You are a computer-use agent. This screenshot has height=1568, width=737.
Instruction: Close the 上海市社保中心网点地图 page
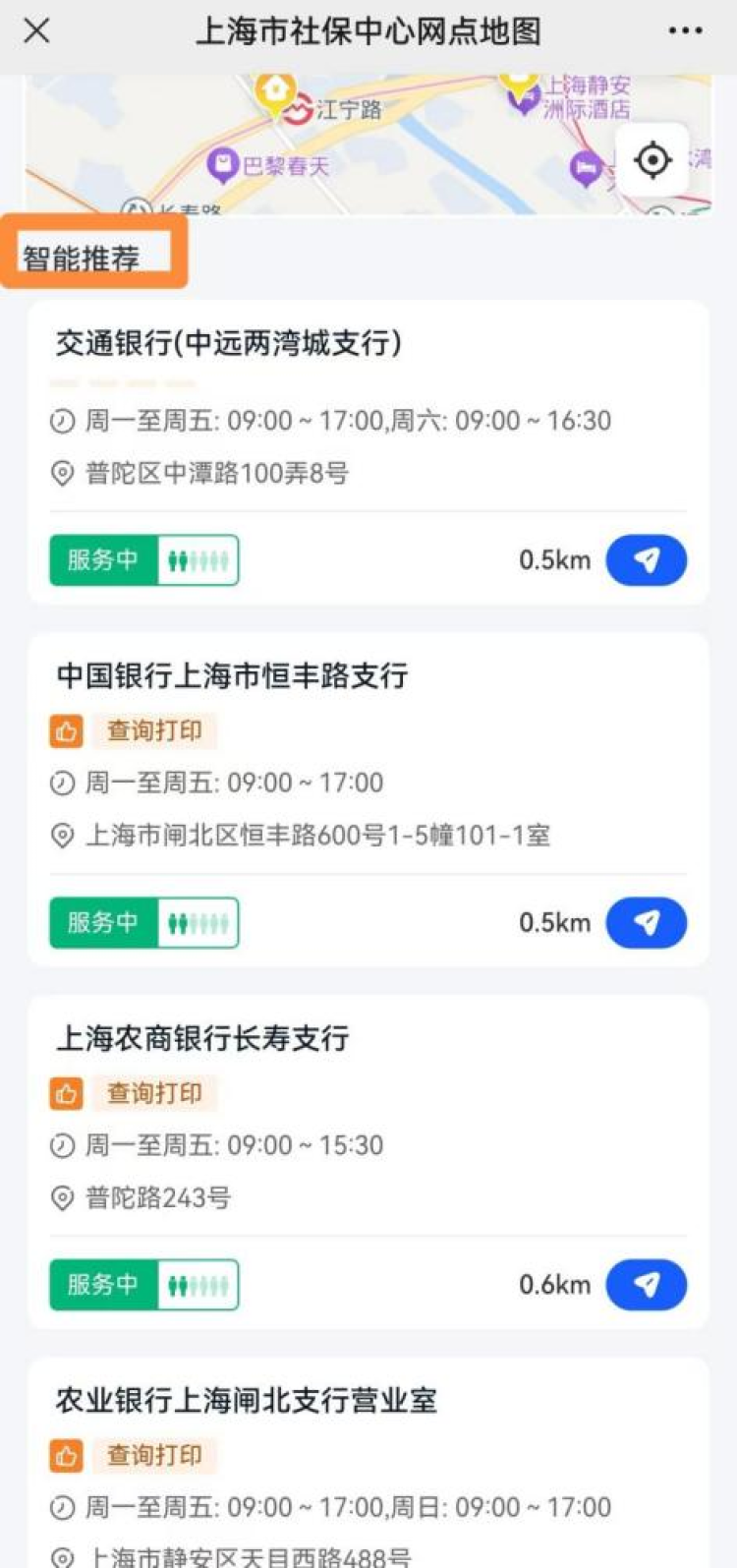[x=36, y=31]
